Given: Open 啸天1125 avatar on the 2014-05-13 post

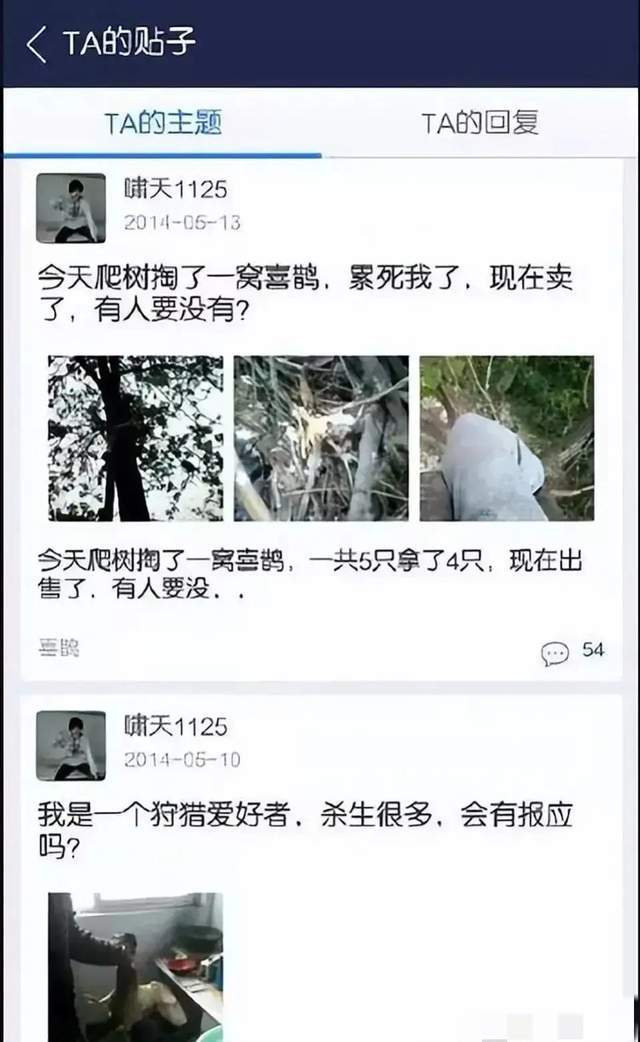Looking at the screenshot, I should click(x=71, y=208).
